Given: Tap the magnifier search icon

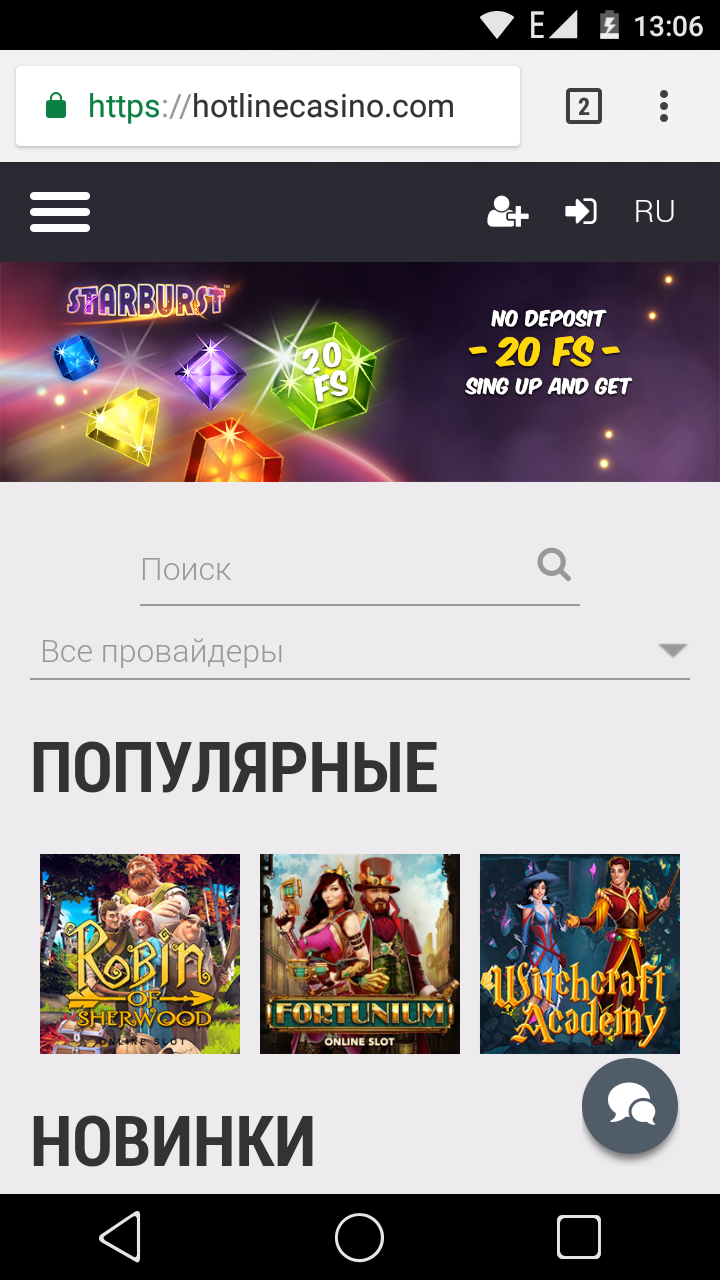Looking at the screenshot, I should click(554, 566).
